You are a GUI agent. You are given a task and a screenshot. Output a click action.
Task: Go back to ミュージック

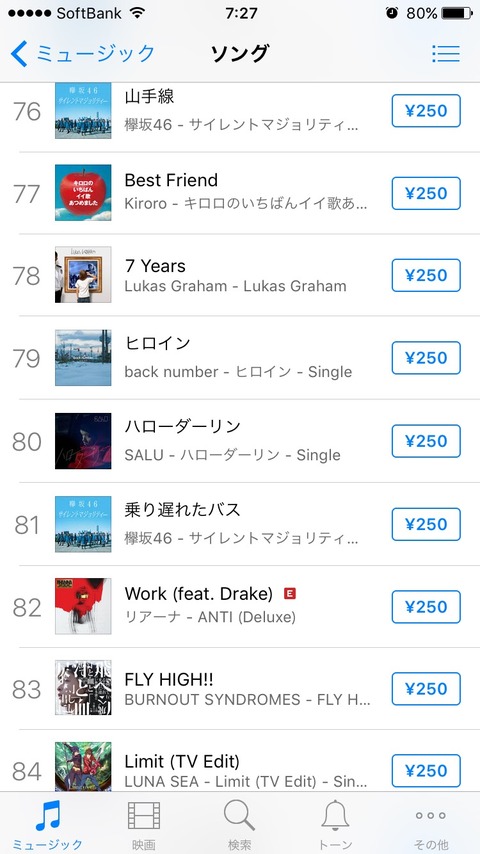83,54
